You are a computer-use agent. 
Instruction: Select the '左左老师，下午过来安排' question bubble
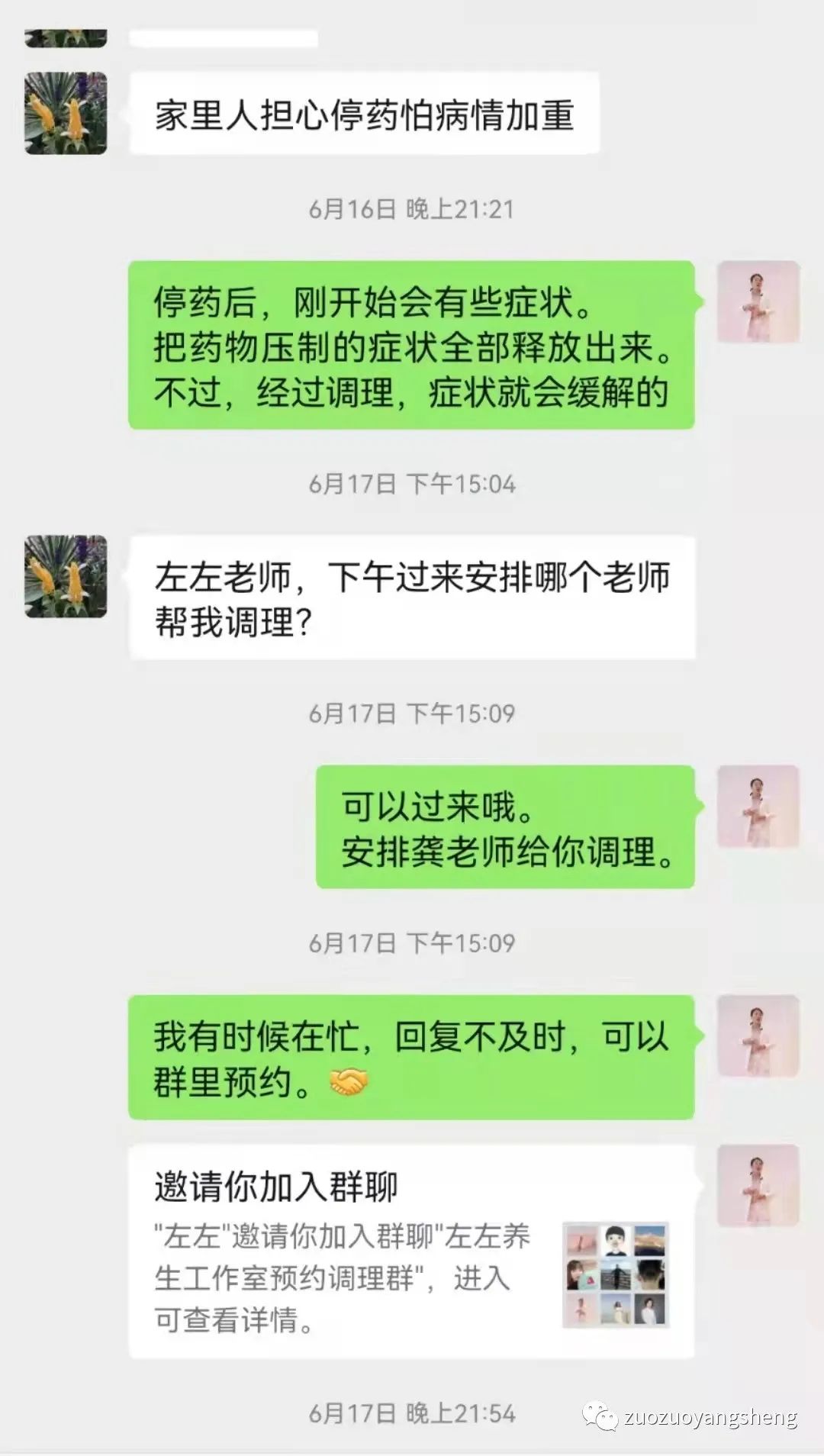[416, 599]
